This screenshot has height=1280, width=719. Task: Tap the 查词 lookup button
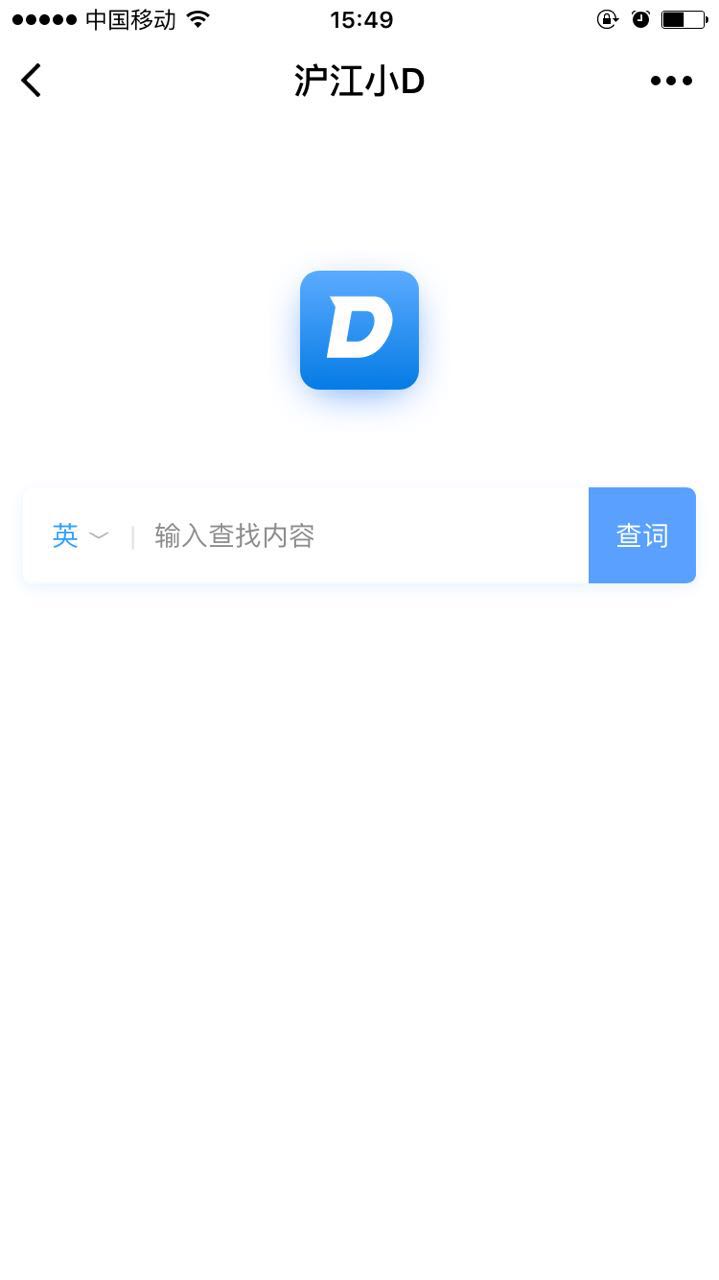(642, 536)
